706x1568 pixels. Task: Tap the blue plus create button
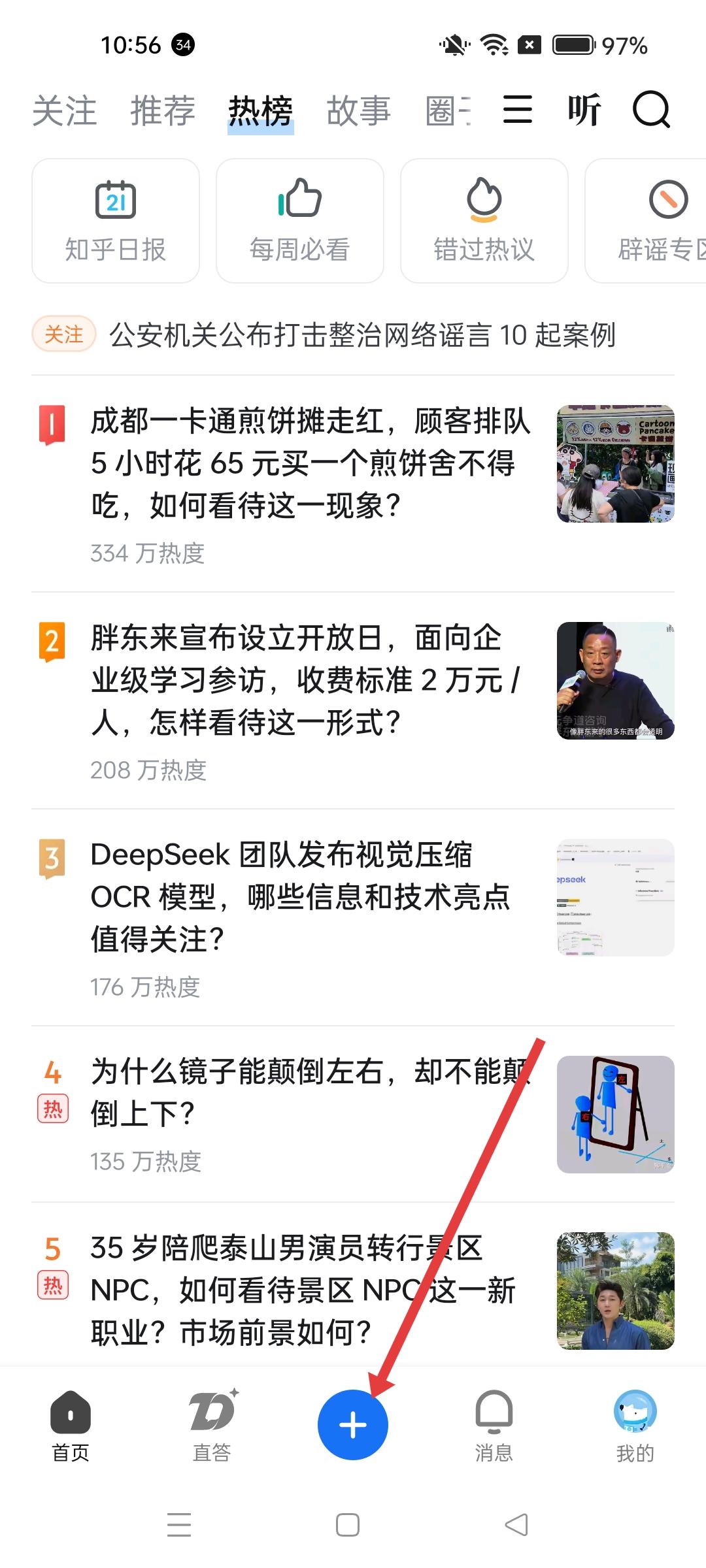[353, 1425]
